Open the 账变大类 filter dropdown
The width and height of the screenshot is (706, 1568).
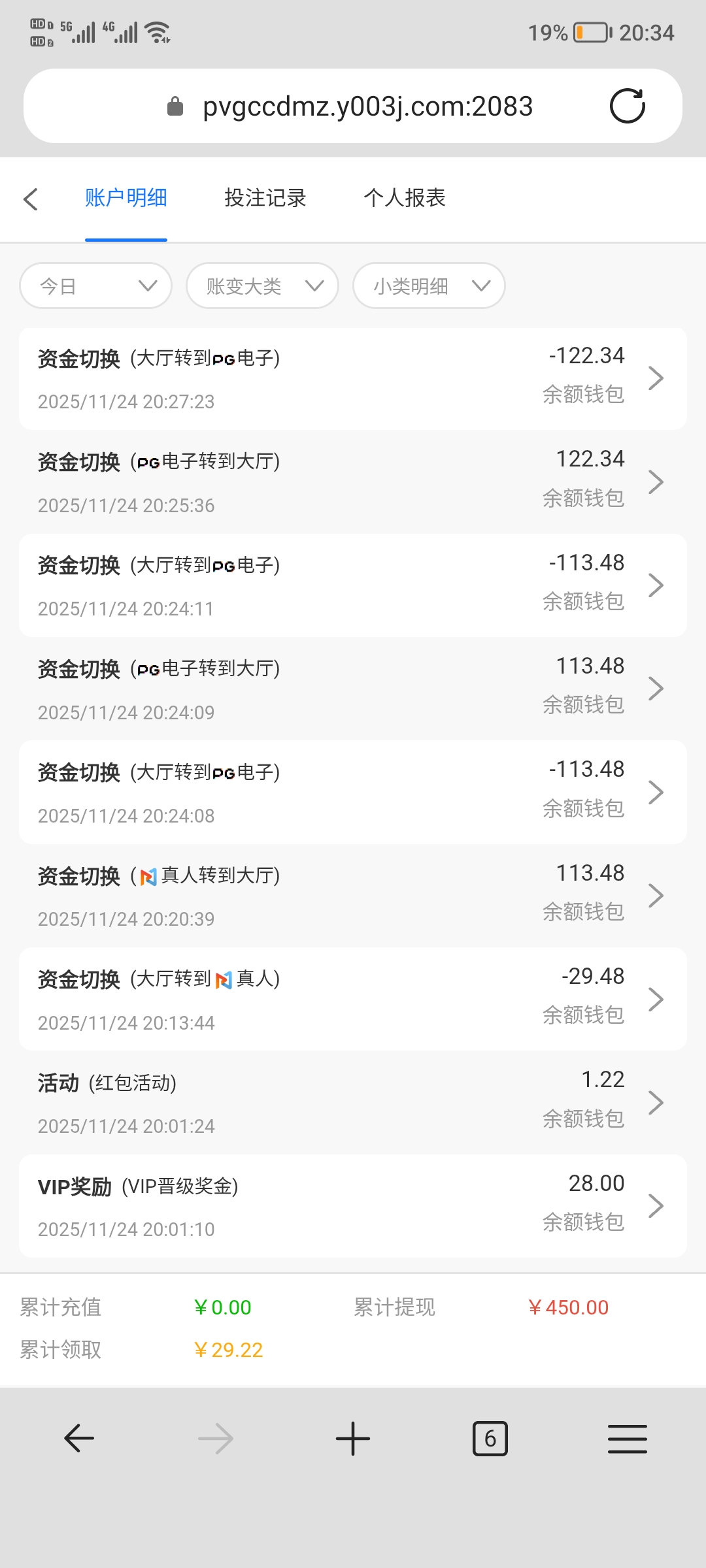(x=262, y=286)
